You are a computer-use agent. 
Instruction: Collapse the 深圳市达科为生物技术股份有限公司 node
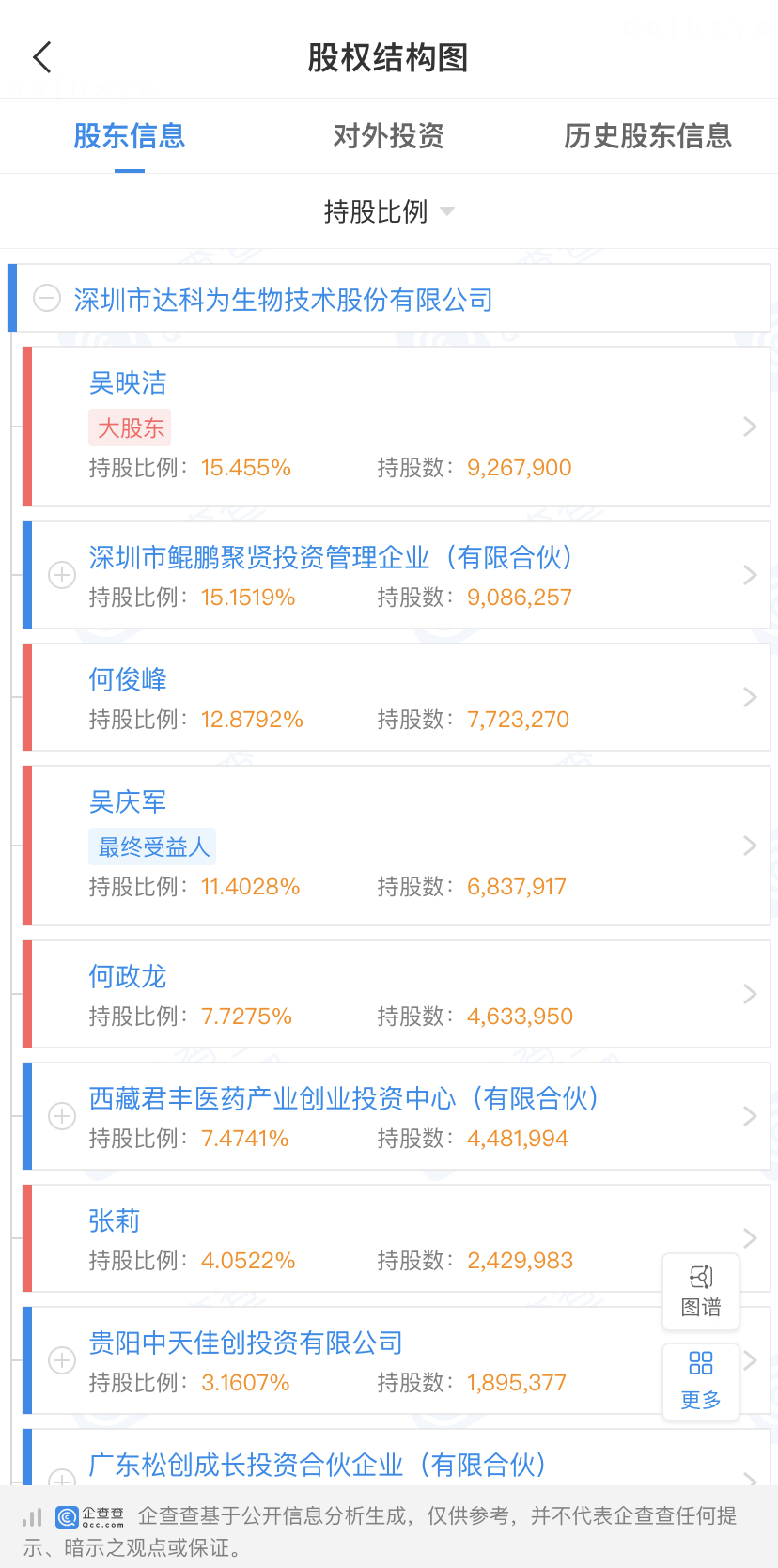(47, 299)
